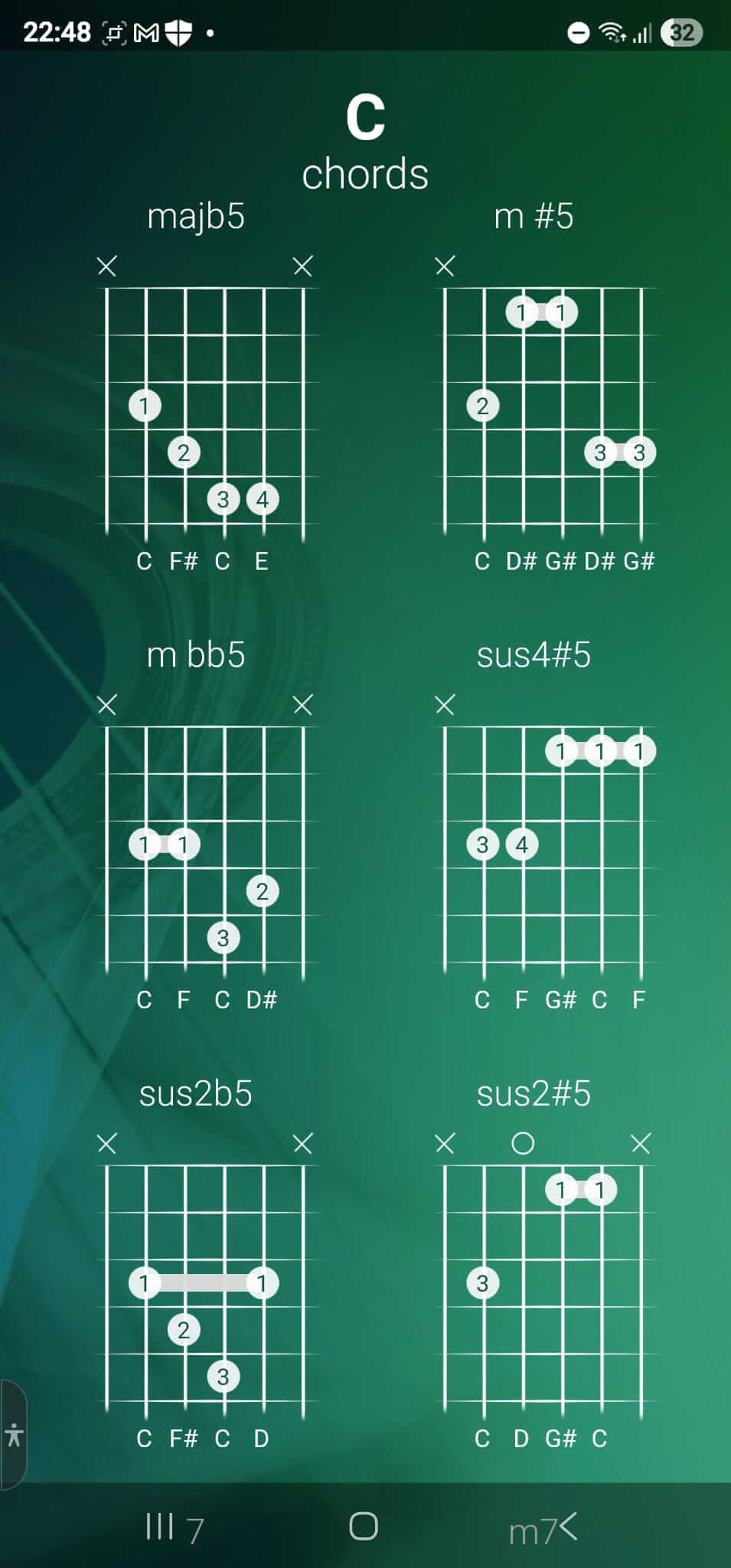
Task: Go to the home screen
Action: [364, 1526]
